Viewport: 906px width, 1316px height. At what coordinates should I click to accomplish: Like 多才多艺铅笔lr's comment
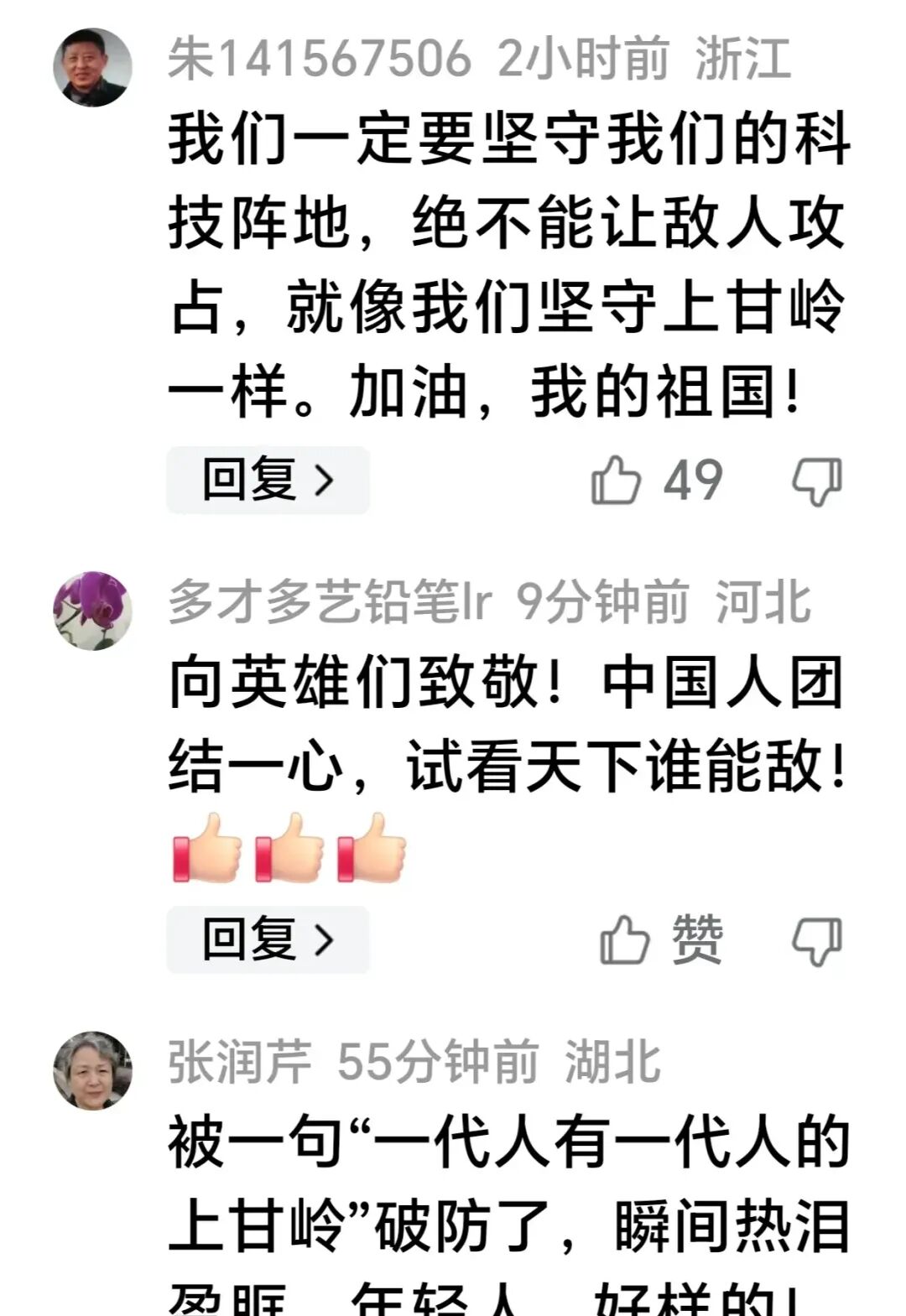point(626,939)
